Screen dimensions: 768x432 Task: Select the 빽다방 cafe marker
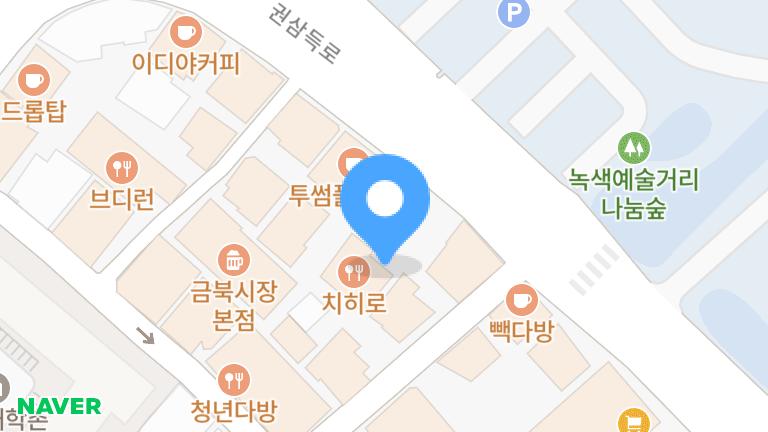coord(521,299)
